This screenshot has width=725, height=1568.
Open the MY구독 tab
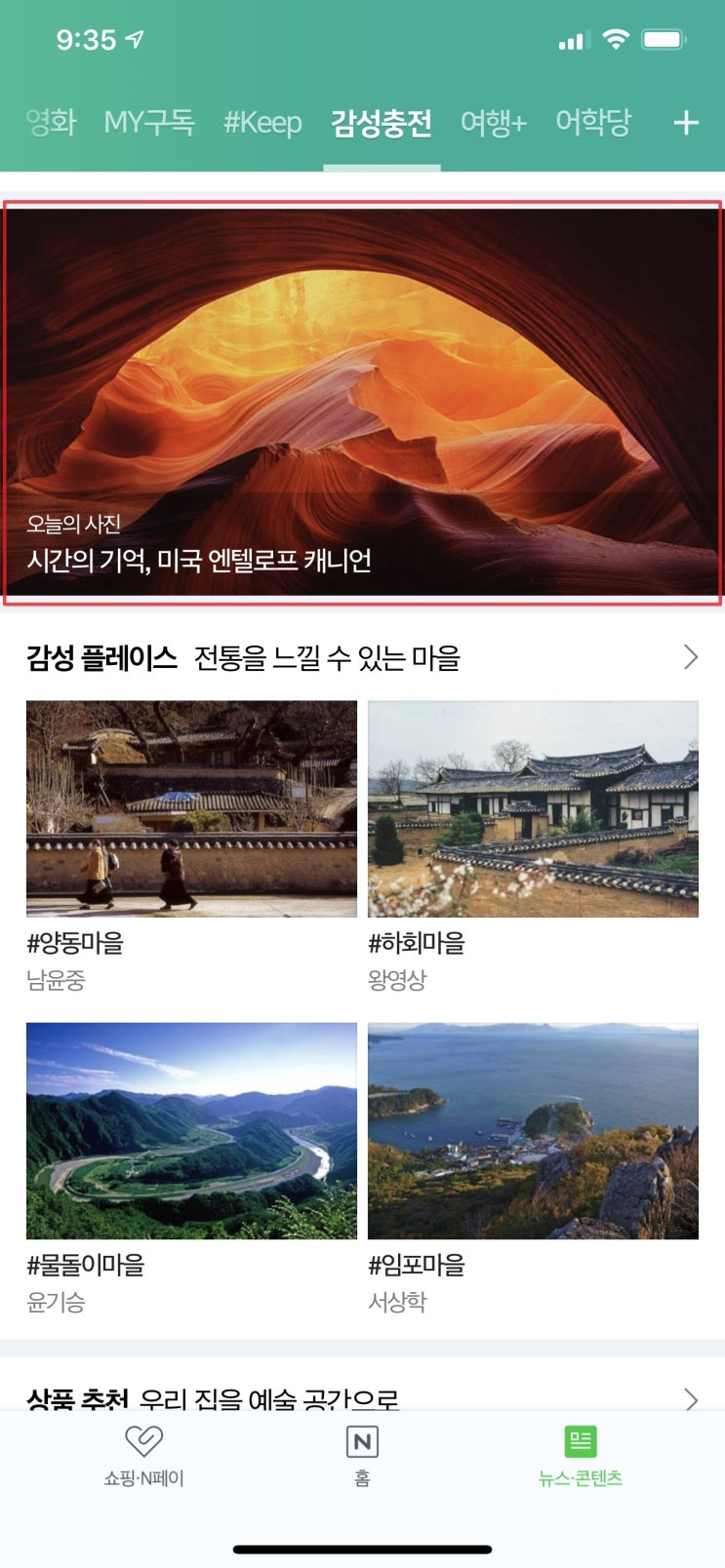pyautogui.click(x=149, y=122)
